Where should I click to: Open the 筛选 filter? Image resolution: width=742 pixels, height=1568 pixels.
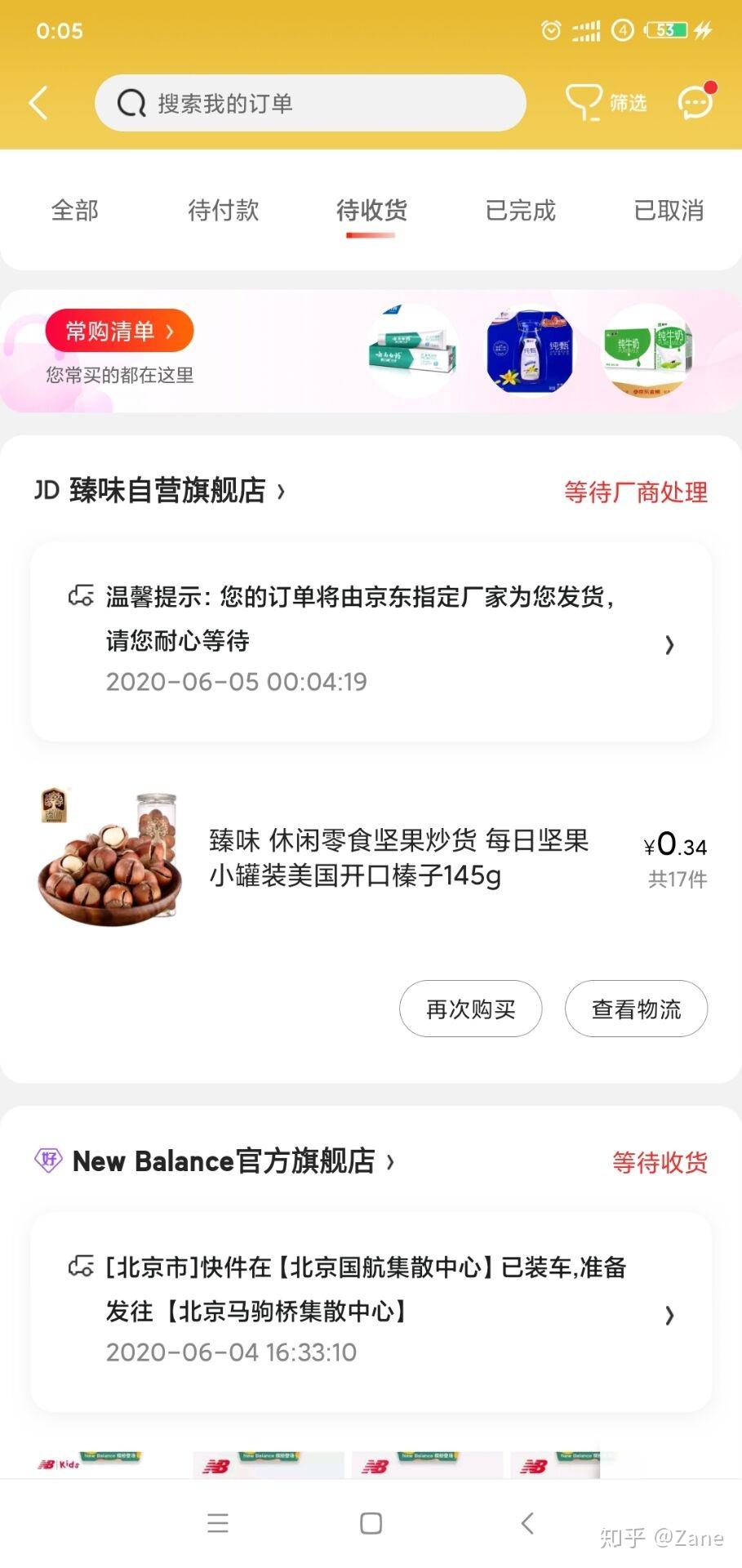tap(606, 103)
